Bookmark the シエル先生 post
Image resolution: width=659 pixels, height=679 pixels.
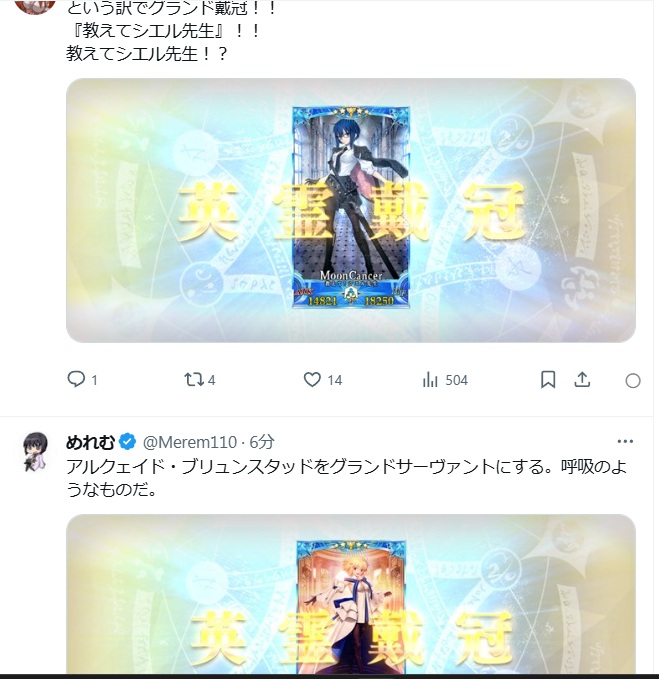pyautogui.click(x=548, y=380)
